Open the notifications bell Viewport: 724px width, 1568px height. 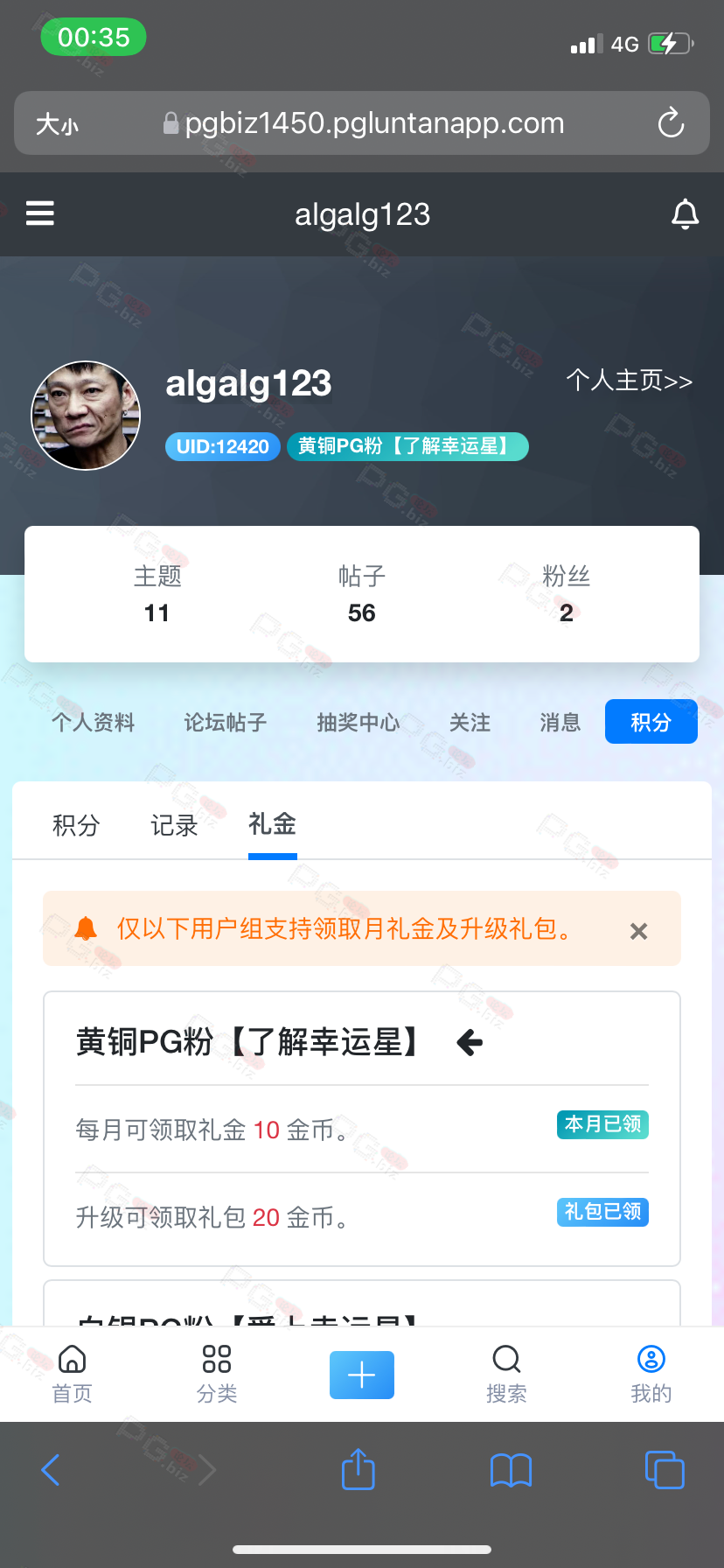click(x=685, y=213)
